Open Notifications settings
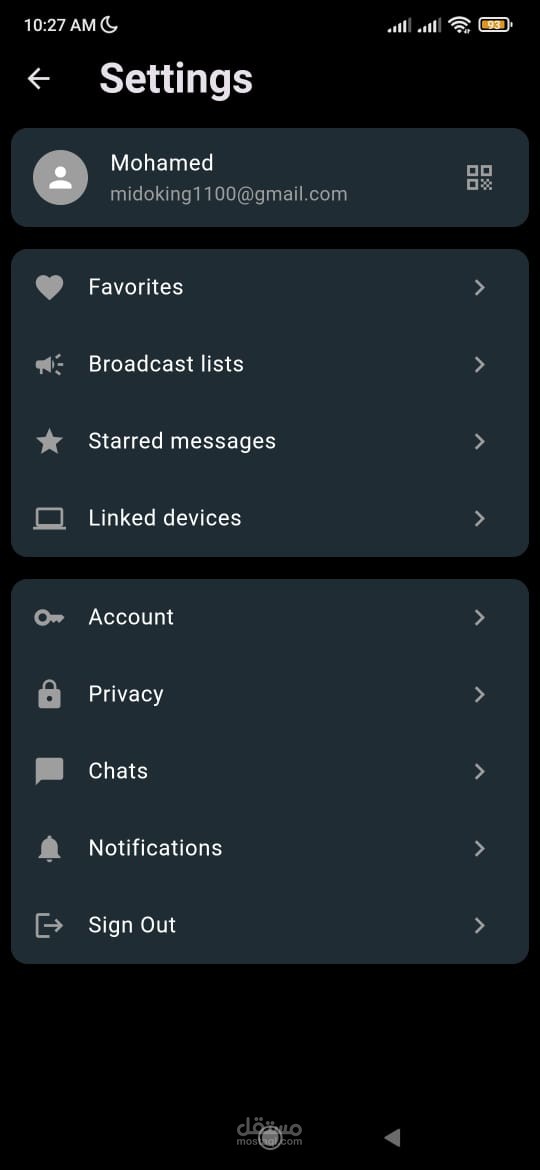Image resolution: width=540 pixels, height=1170 pixels. coord(270,848)
